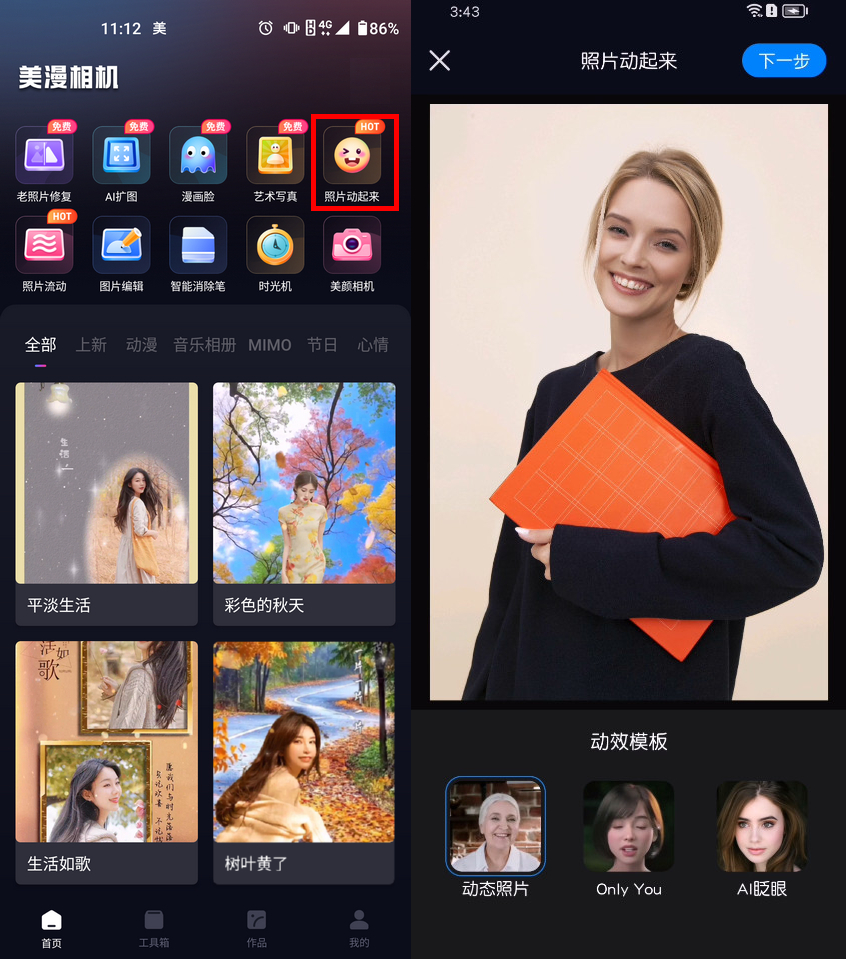
Task: Open 艺术写真 art portrait tool
Action: coord(275,160)
